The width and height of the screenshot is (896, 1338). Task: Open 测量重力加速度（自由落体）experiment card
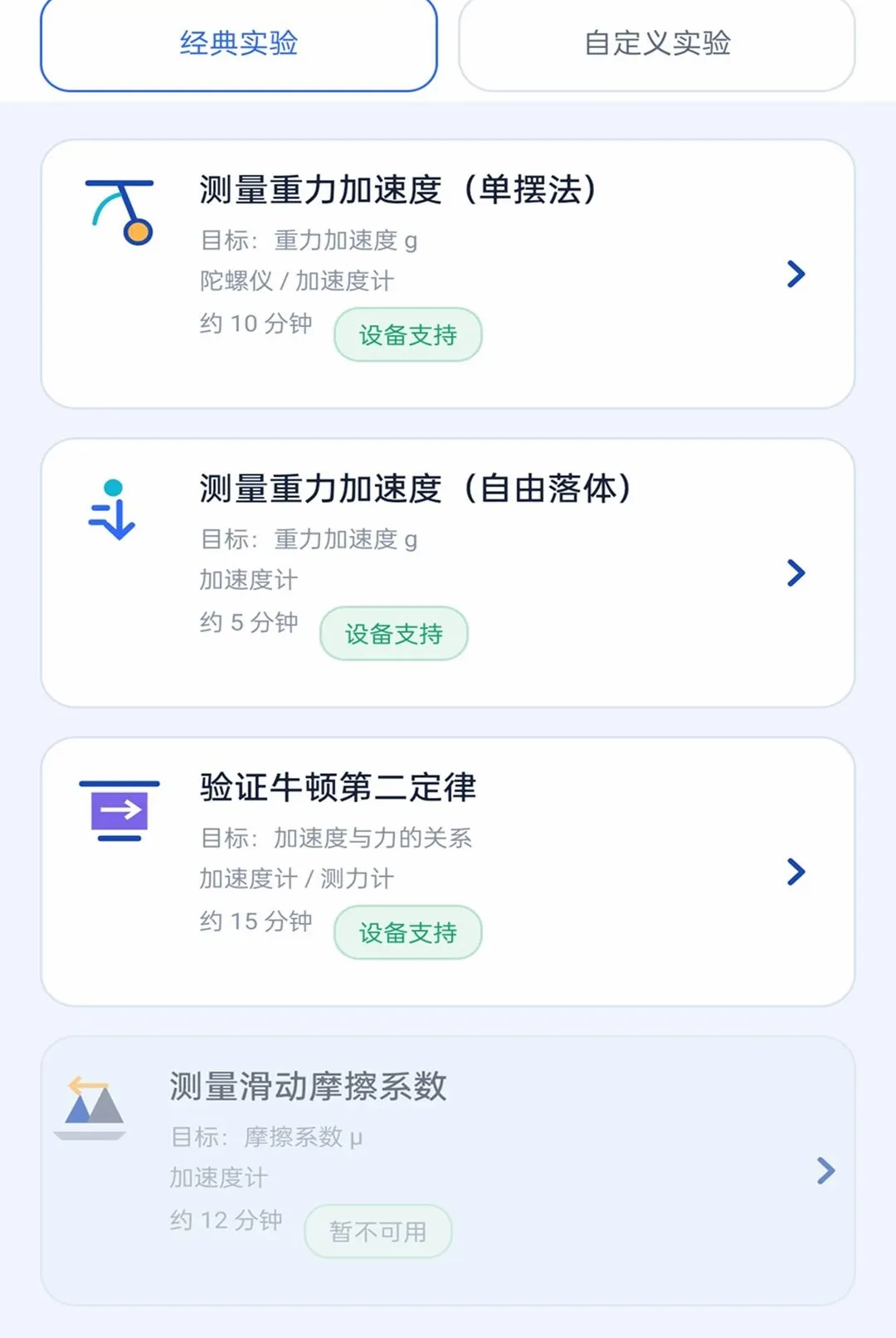pos(448,572)
